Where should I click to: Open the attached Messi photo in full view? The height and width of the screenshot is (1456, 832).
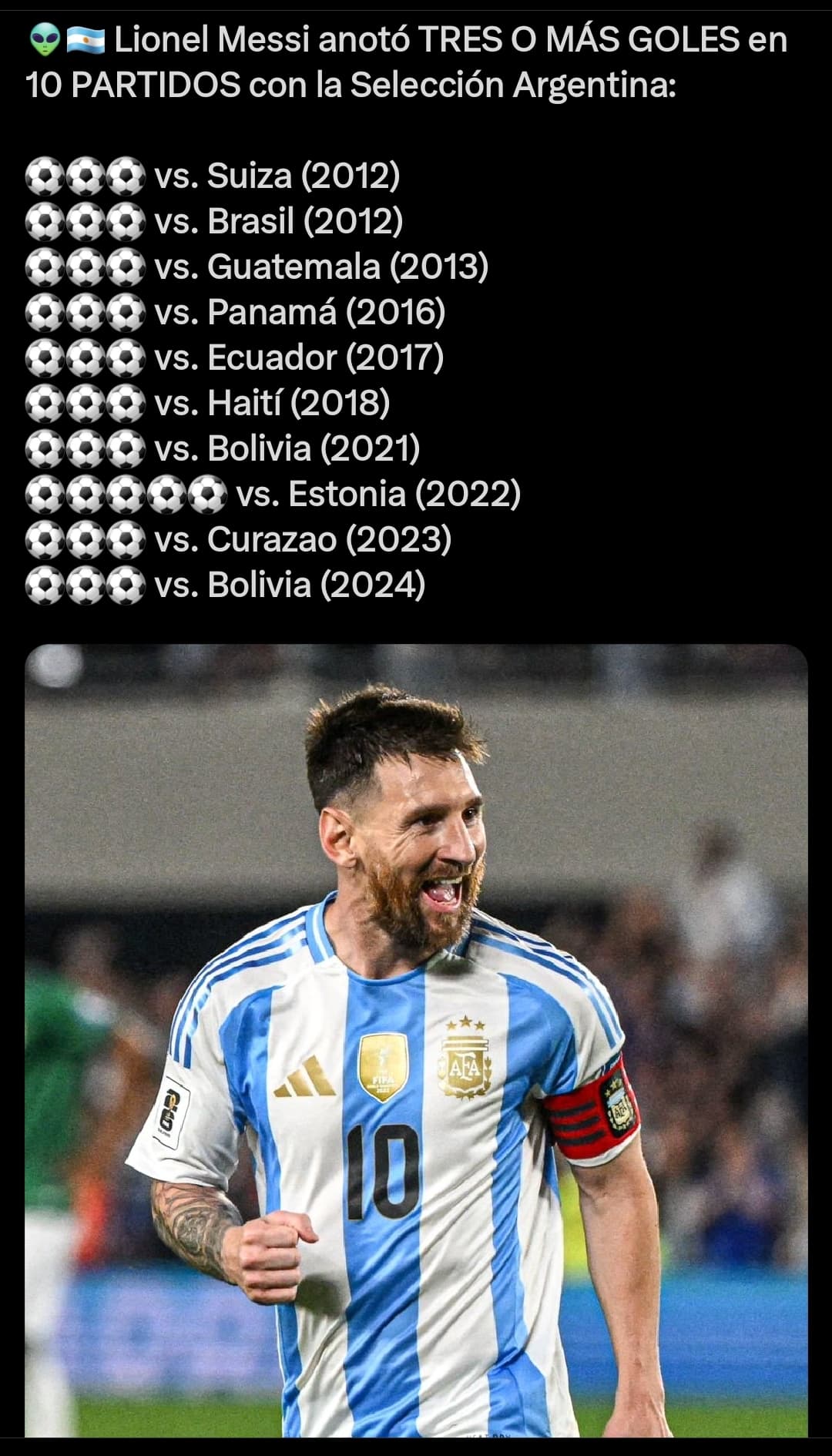tap(416, 1041)
